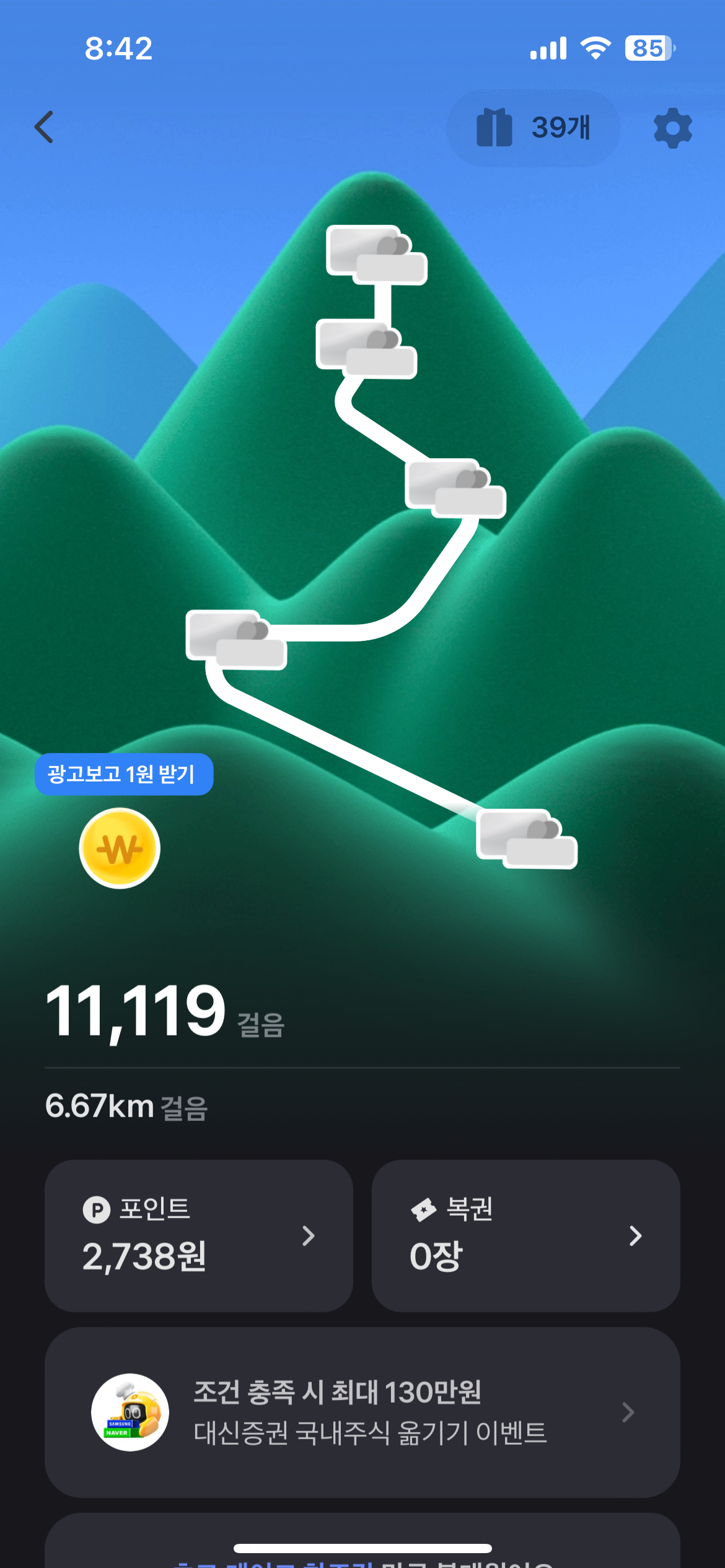
Task: Go back using the top-left arrow
Action: coord(44,128)
